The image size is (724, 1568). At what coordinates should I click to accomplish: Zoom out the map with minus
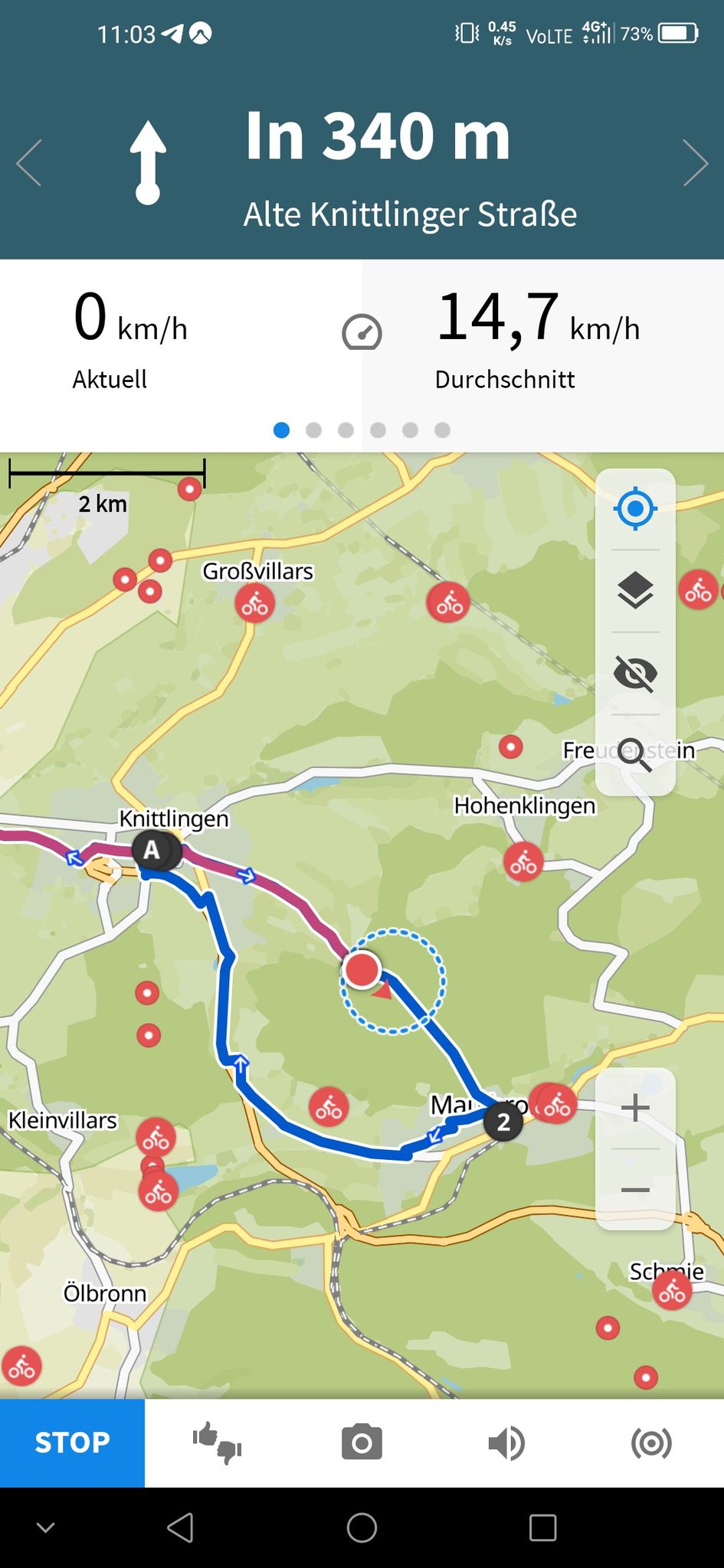click(x=635, y=1190)
